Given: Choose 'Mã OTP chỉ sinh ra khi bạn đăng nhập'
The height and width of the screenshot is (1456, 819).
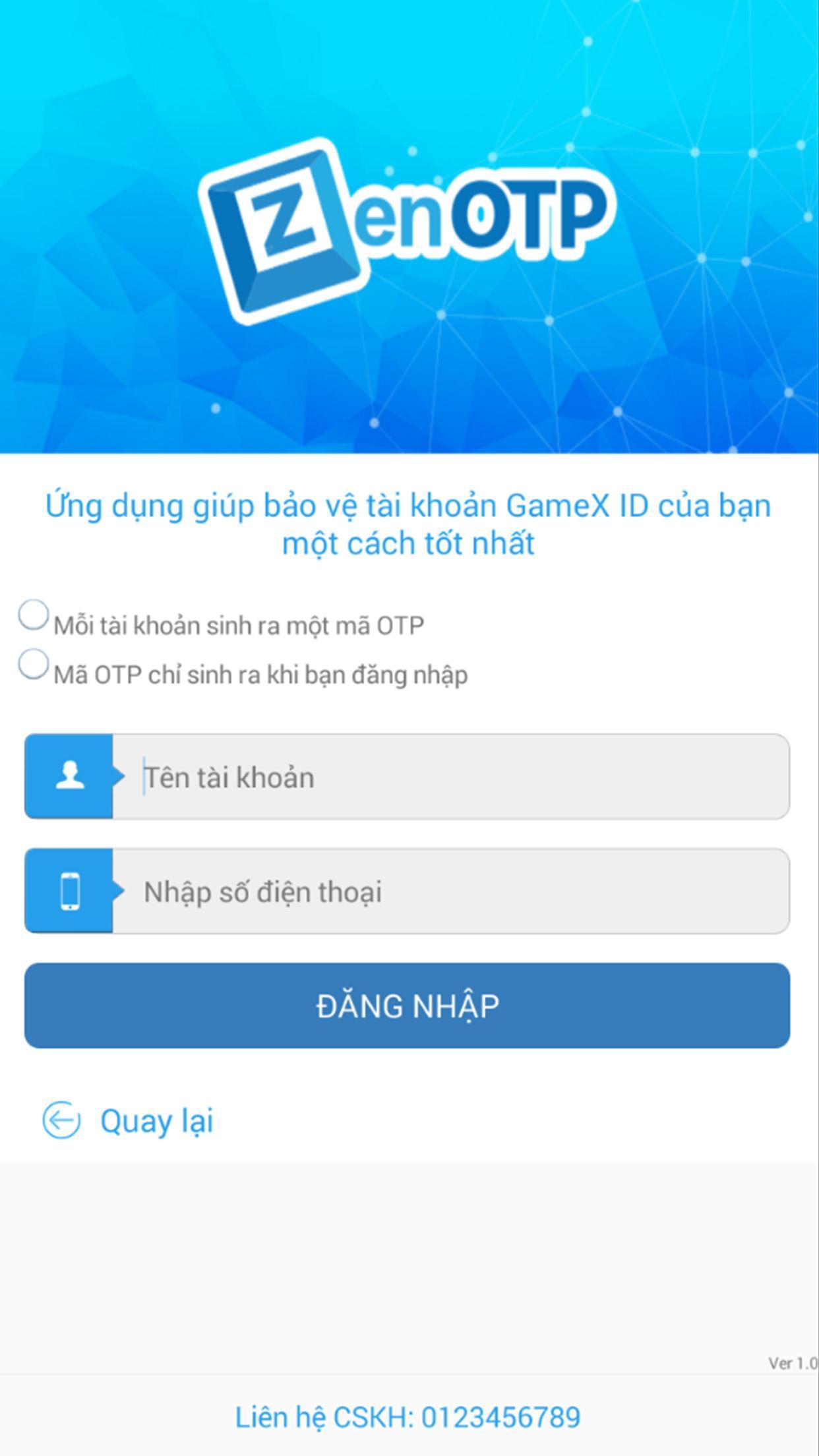Looking at the screenshot, I should coord(33,665).
